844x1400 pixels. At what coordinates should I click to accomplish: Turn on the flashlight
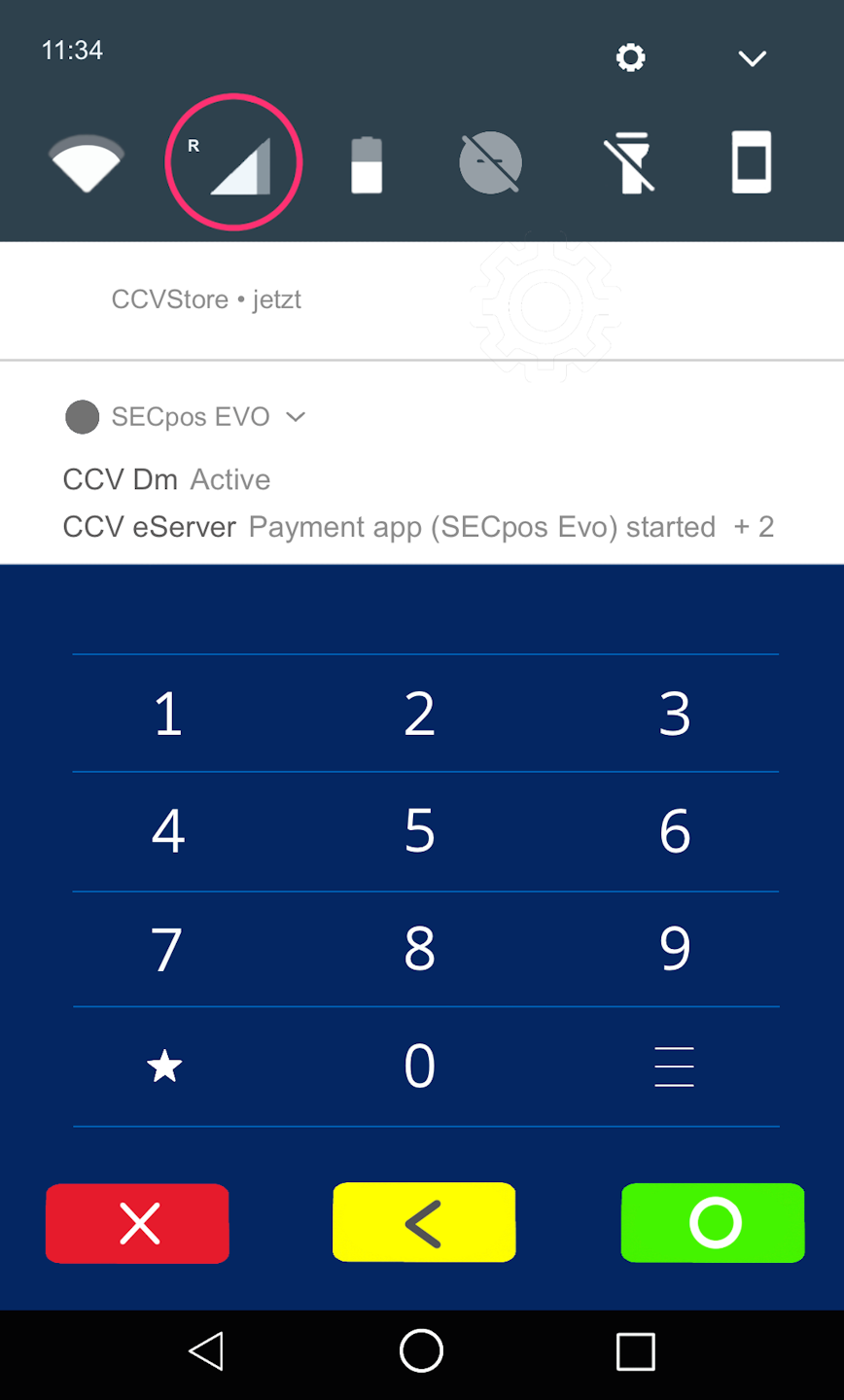coord(628,162)
